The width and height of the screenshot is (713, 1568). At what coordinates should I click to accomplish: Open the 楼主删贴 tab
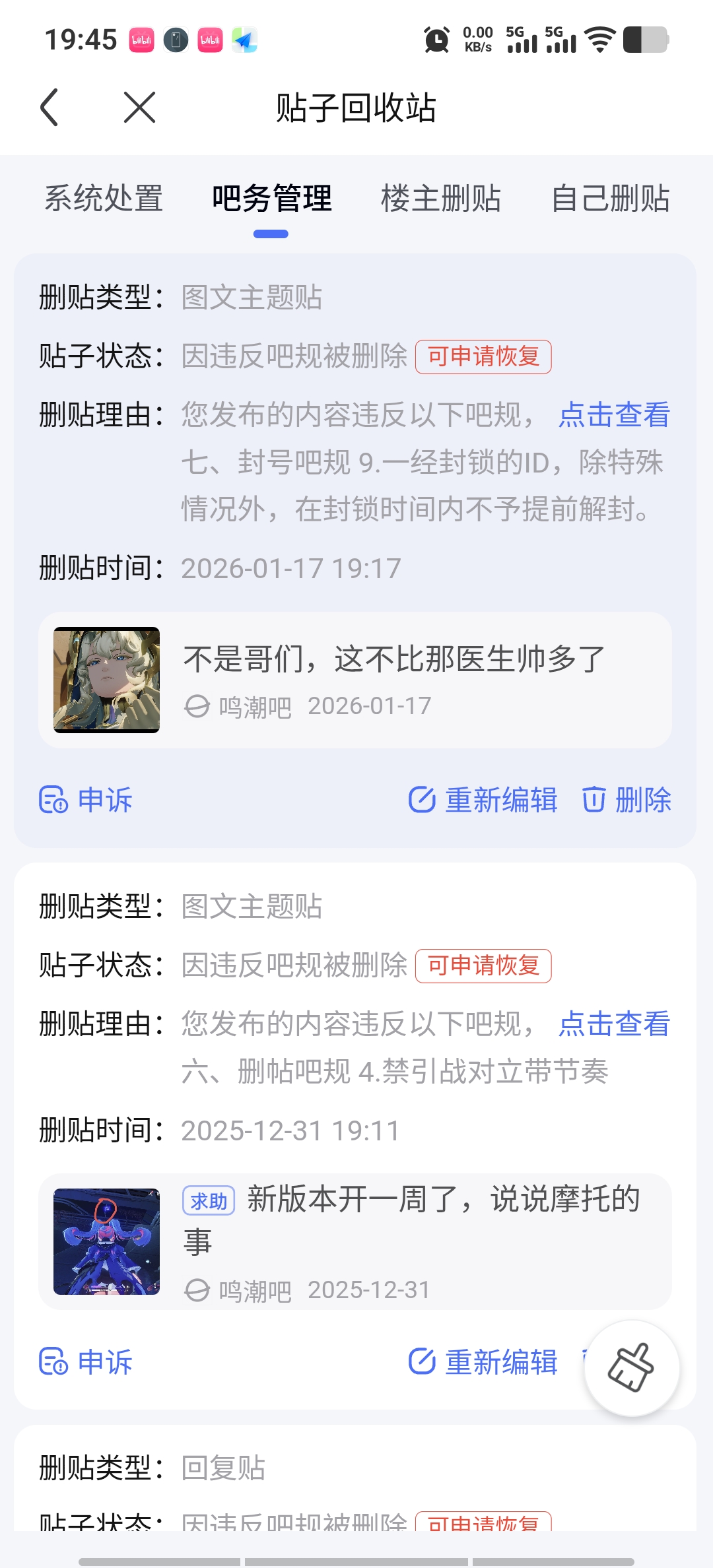[440, 199]
